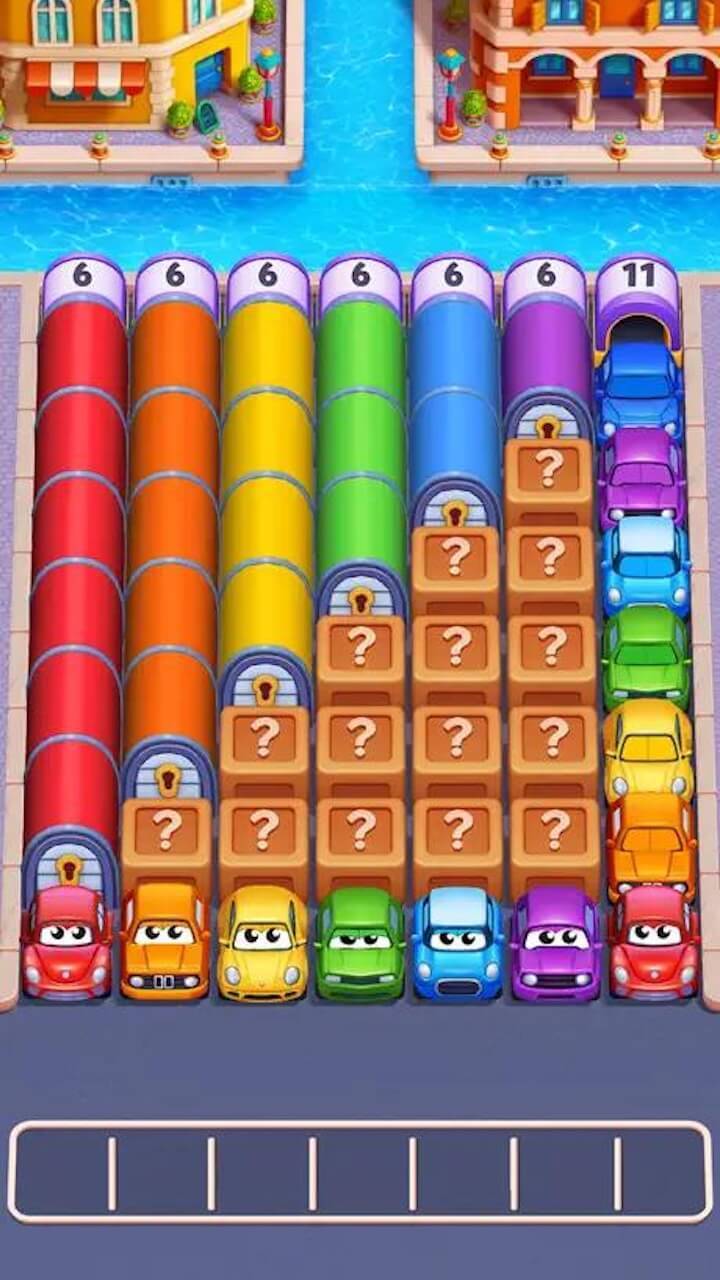Tap the green car with eyes
This screenshot has height=1280, width=720.
pos(360,942)
